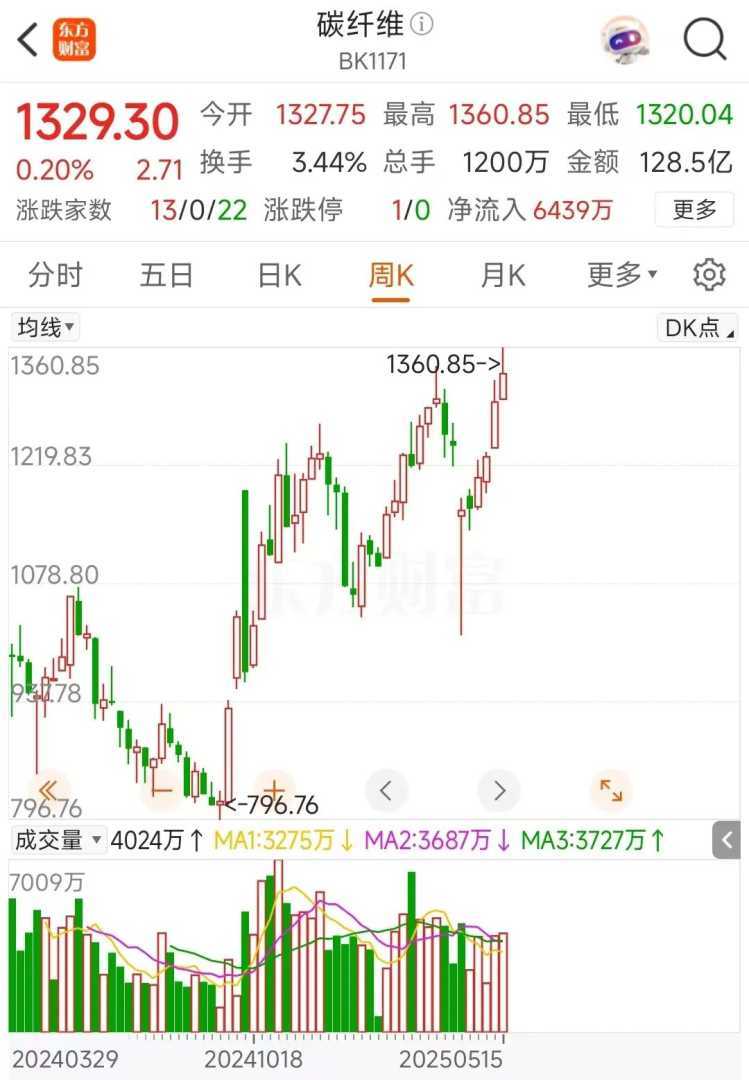Open chart settings gear
749x1080 pixels.
click(709, 275)
